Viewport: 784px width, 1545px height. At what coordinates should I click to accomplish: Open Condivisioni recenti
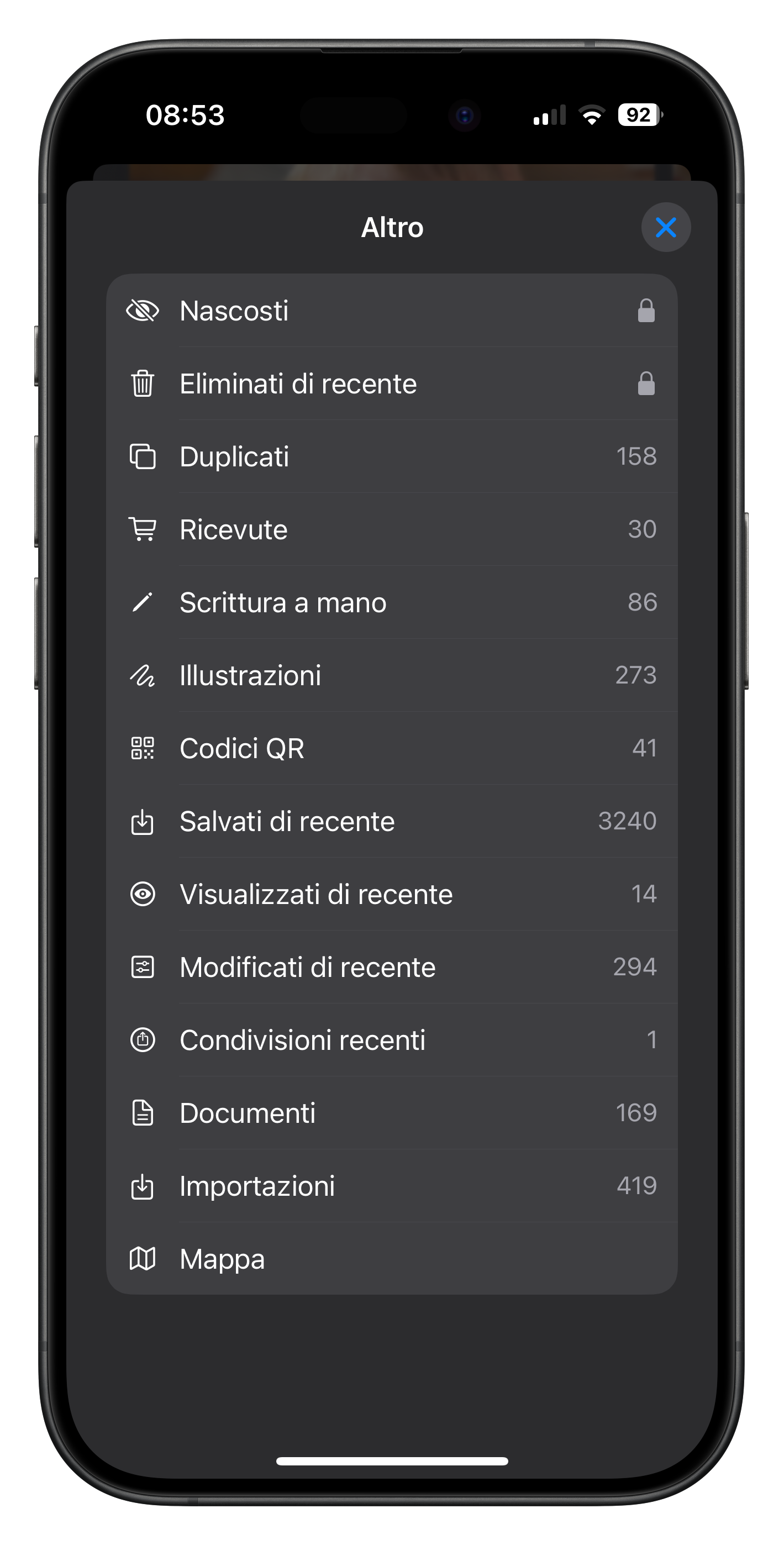coord(391,1040)
